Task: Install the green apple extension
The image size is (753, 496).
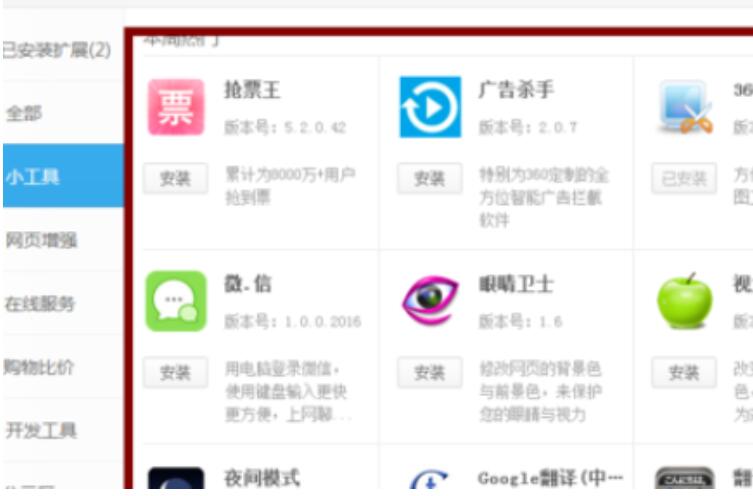Action: [684, 373]
